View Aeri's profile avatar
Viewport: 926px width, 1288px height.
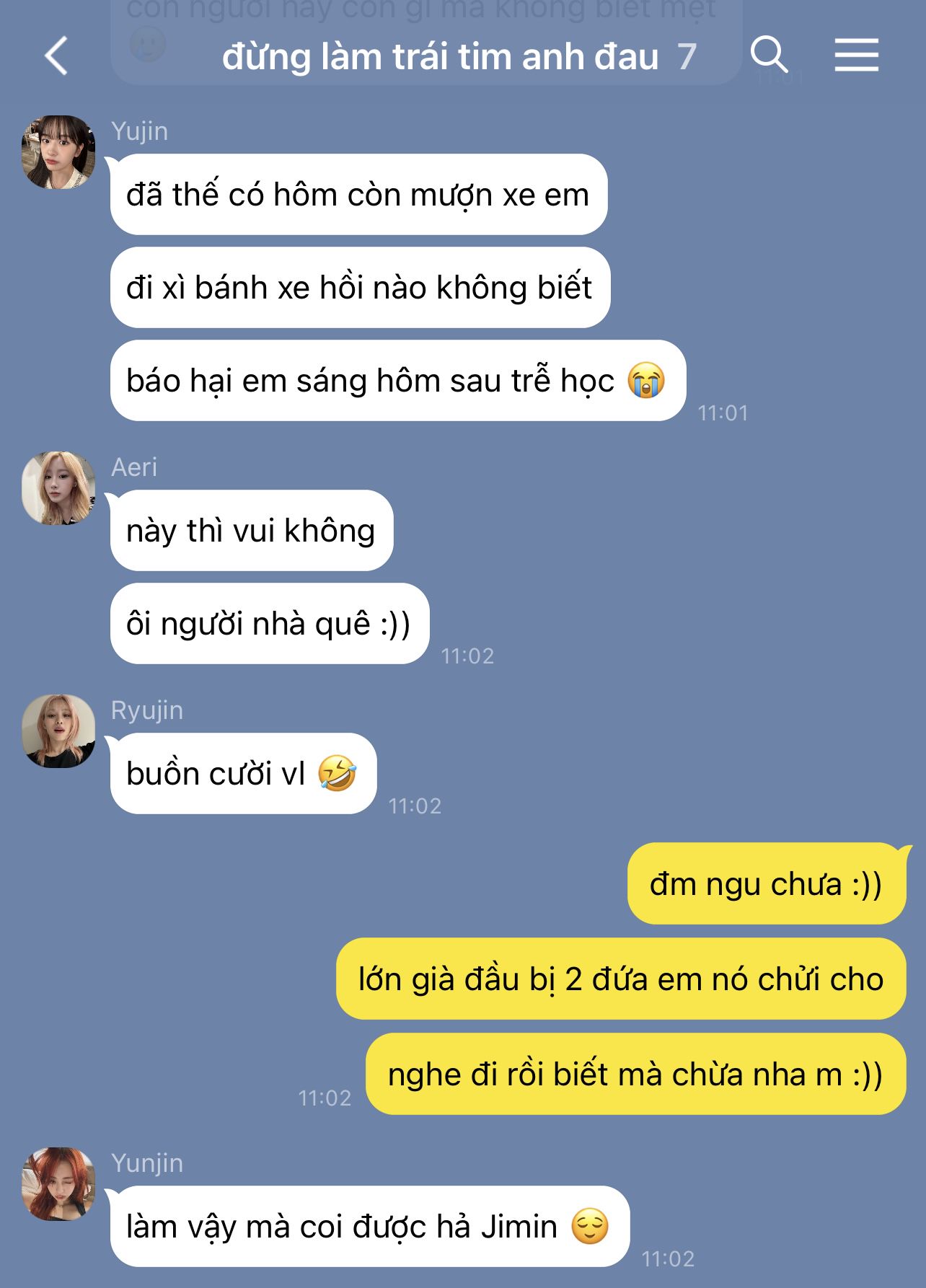coord(59,488)
